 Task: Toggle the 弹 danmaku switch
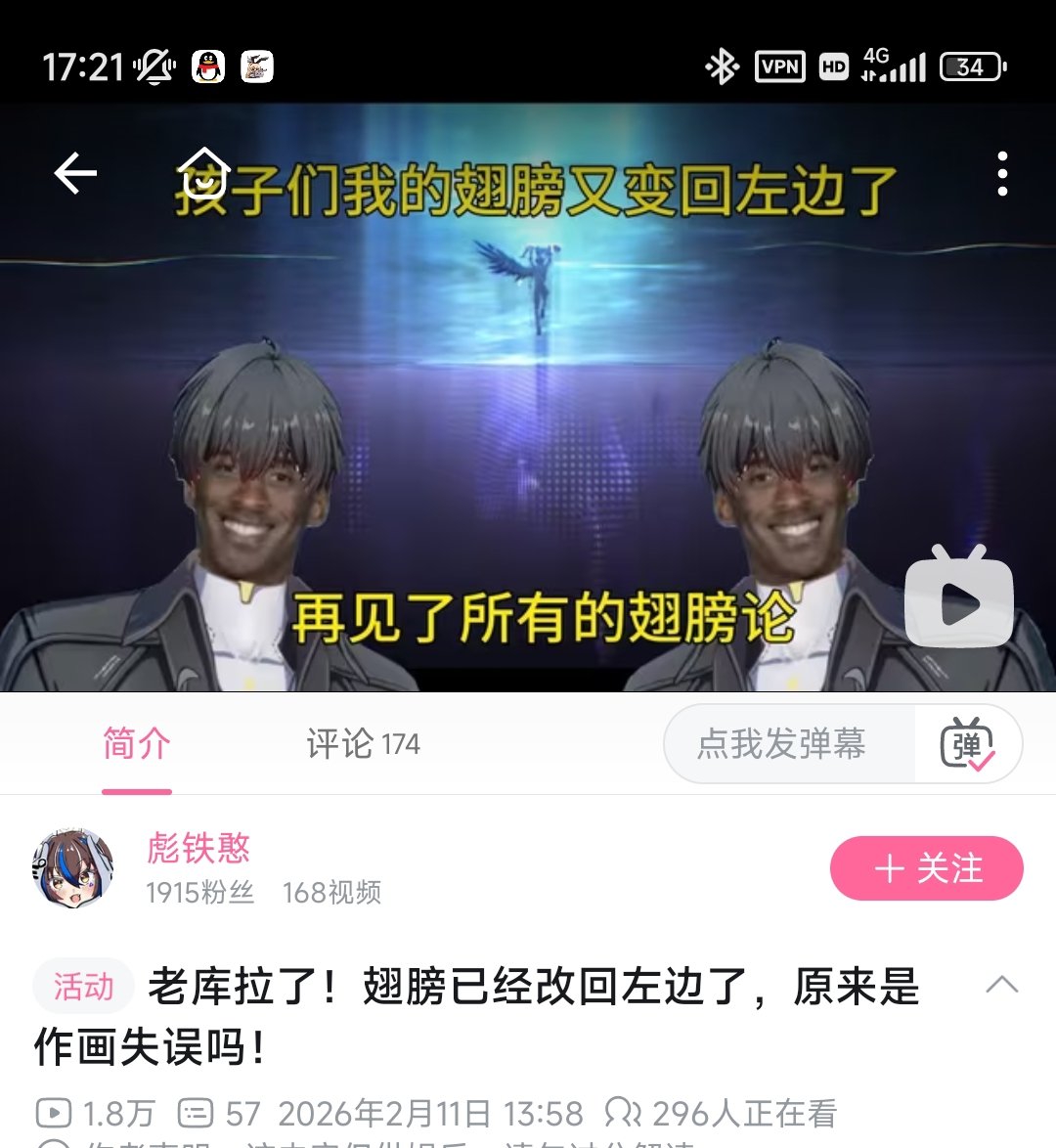point(967,744)
